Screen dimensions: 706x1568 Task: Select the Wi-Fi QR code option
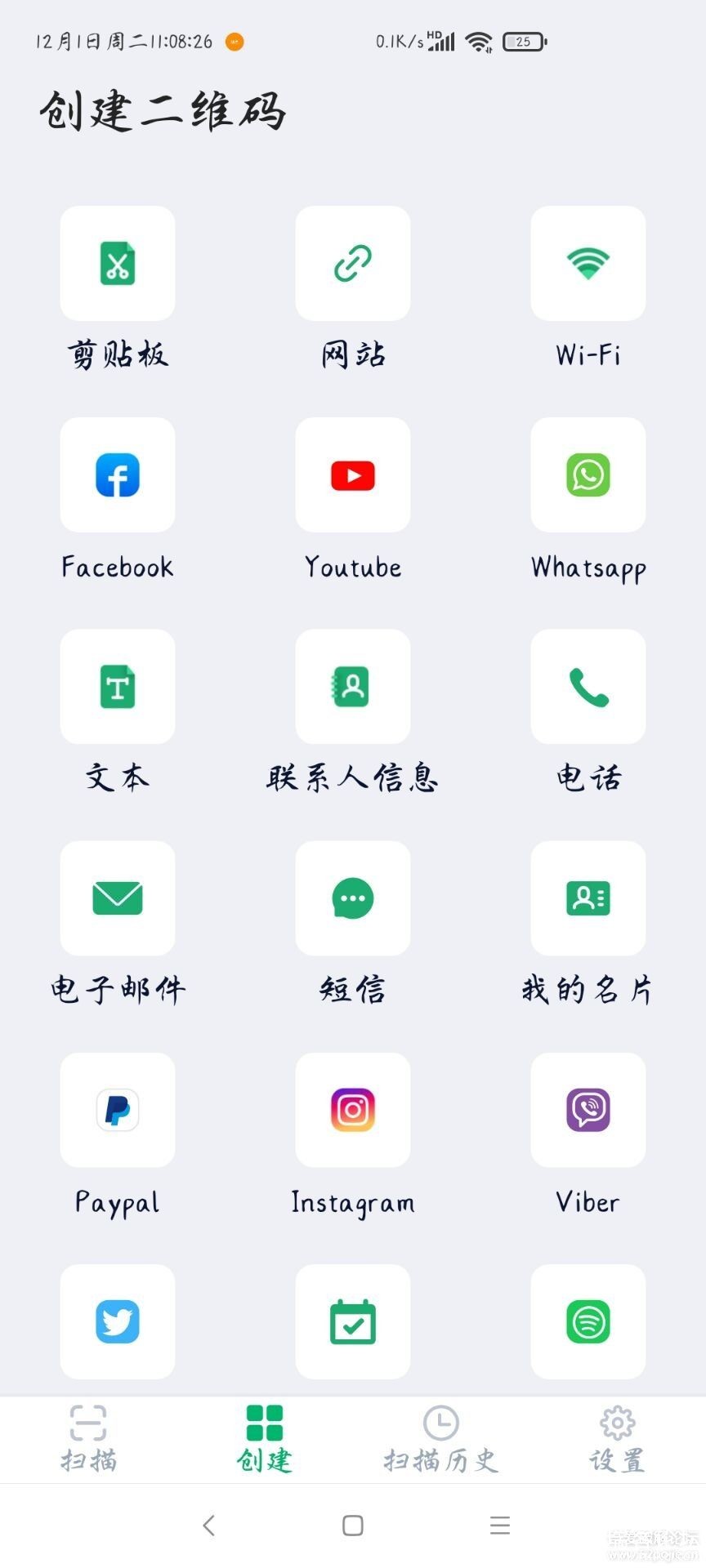coord(588,263)
